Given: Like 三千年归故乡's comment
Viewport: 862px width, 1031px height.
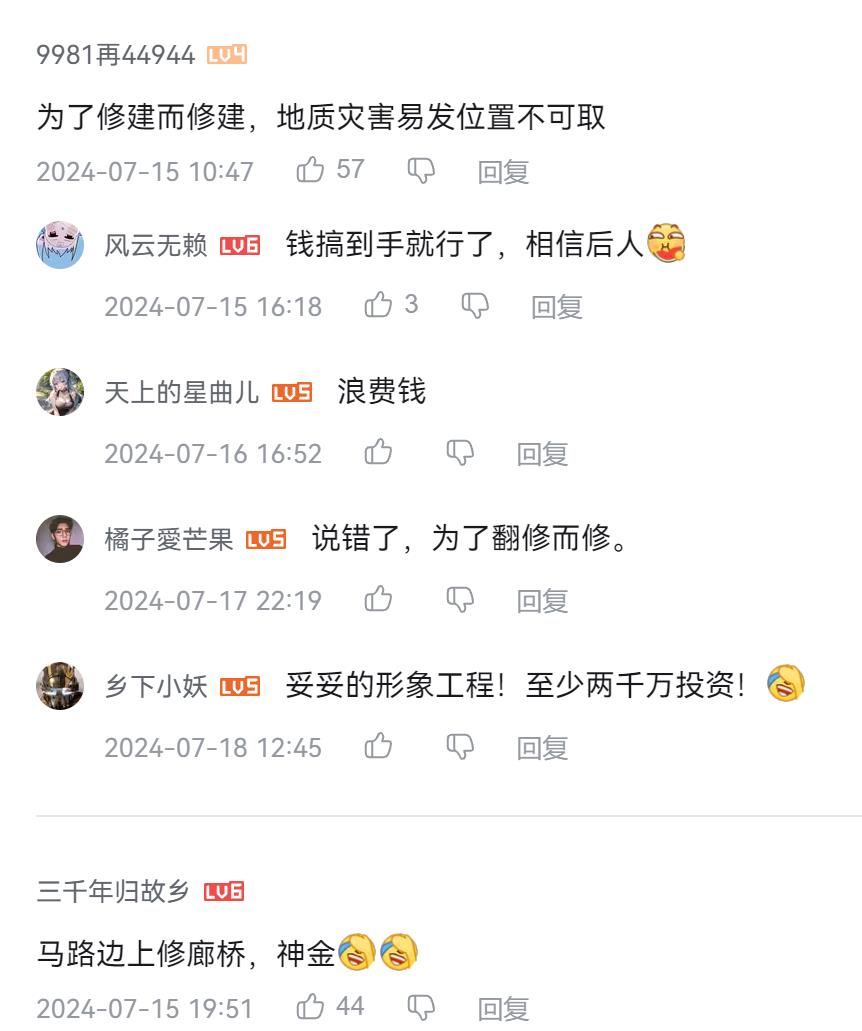Looking at the screenshot, I should [311, 1007].
